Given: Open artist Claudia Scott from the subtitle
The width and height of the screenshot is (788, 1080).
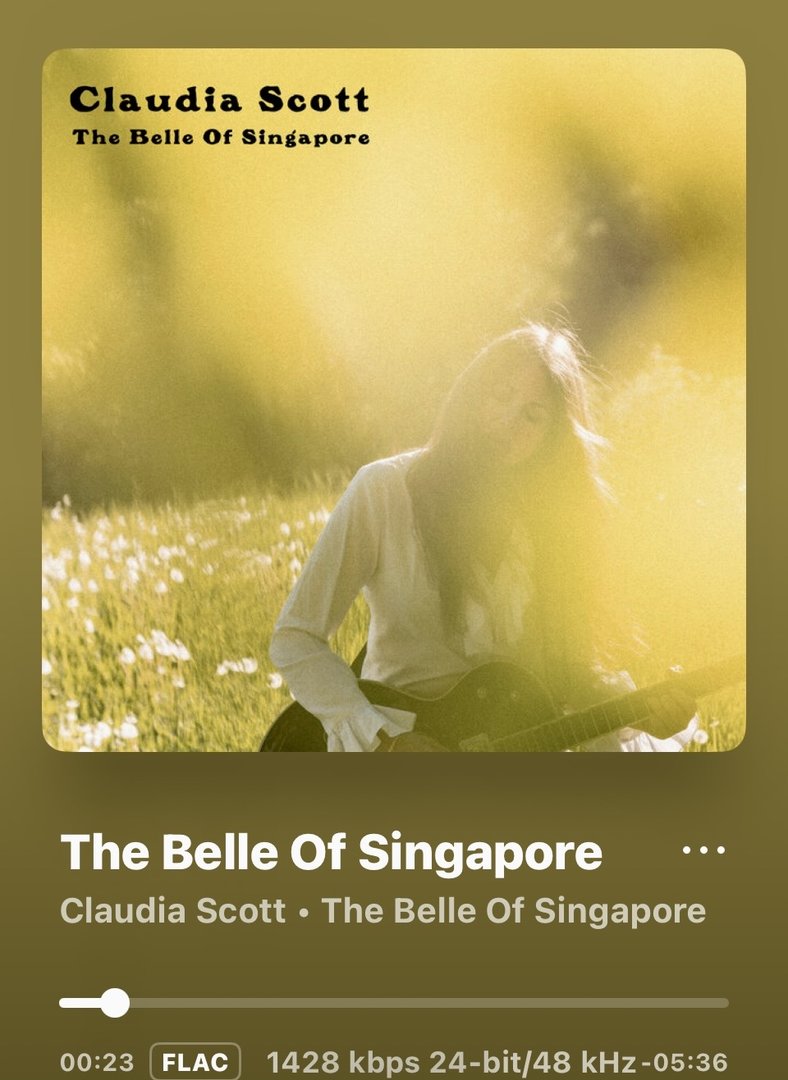Looking at the screenshot, I should (173, 911).
